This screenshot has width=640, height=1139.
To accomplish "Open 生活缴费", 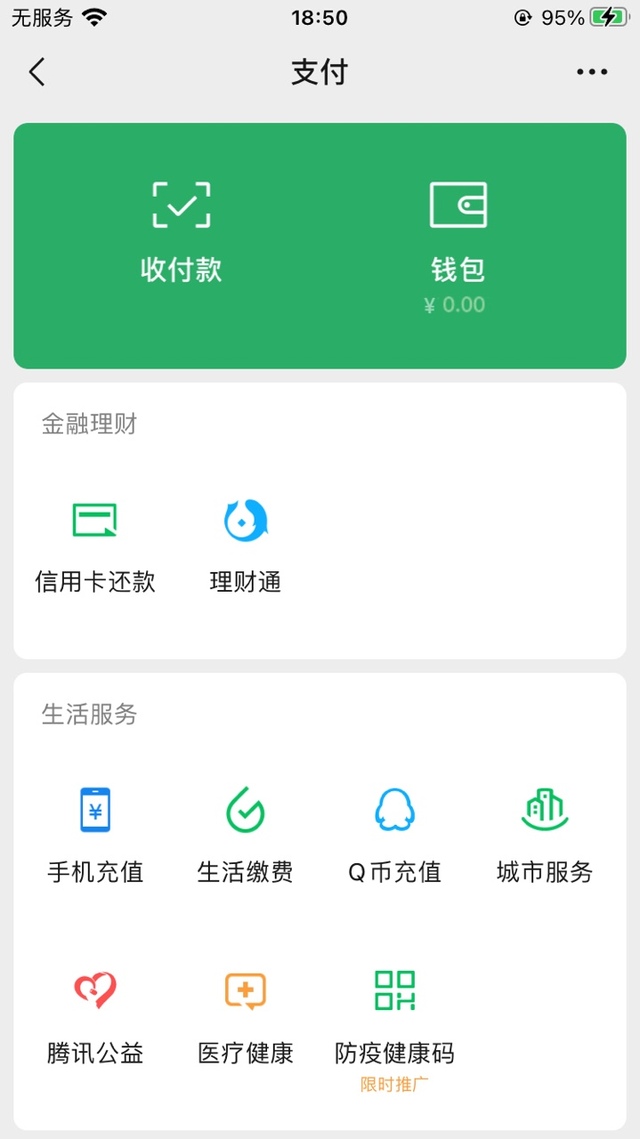I will [x=245, y=835].
